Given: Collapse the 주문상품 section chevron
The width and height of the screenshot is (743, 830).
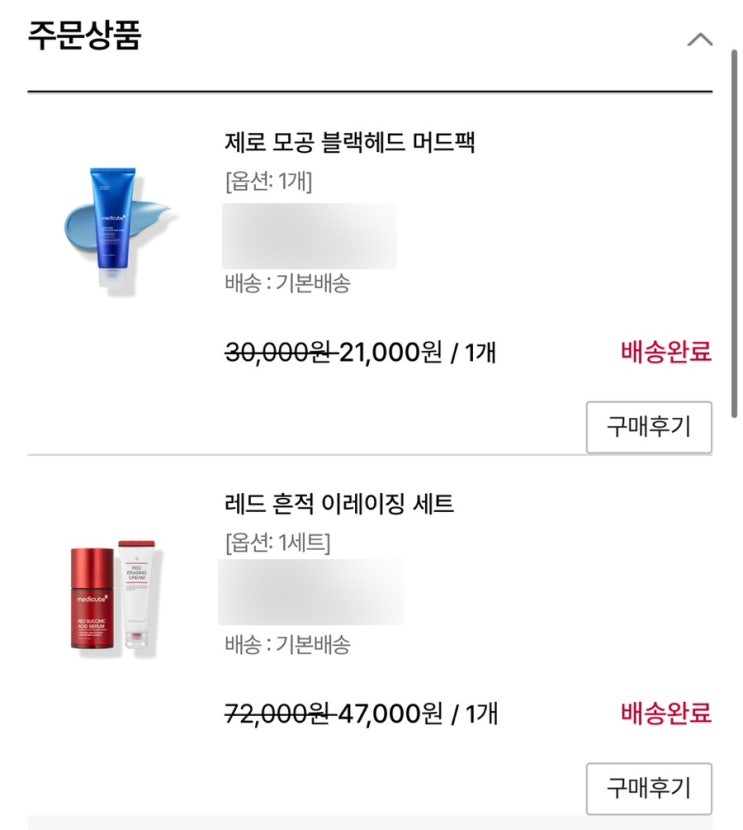Looking at the screenshot, I should (x=700, y=40).
